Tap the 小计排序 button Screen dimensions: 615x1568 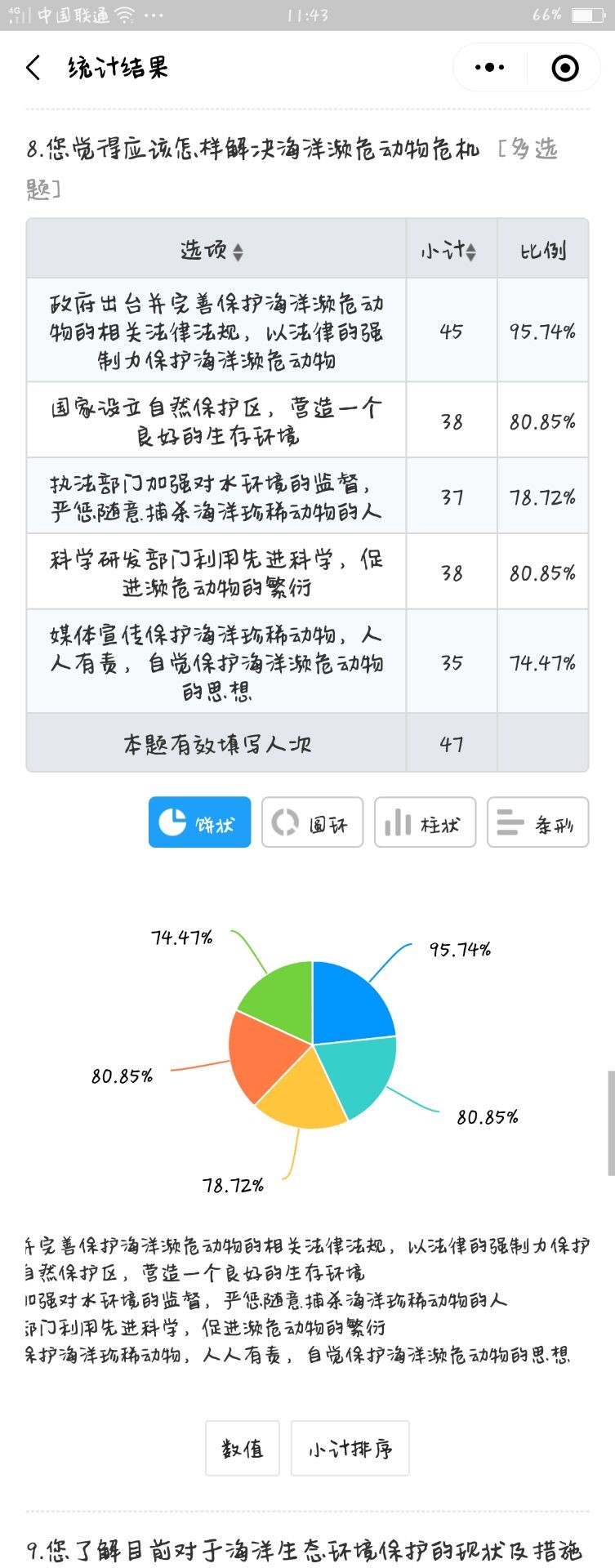350,1448
